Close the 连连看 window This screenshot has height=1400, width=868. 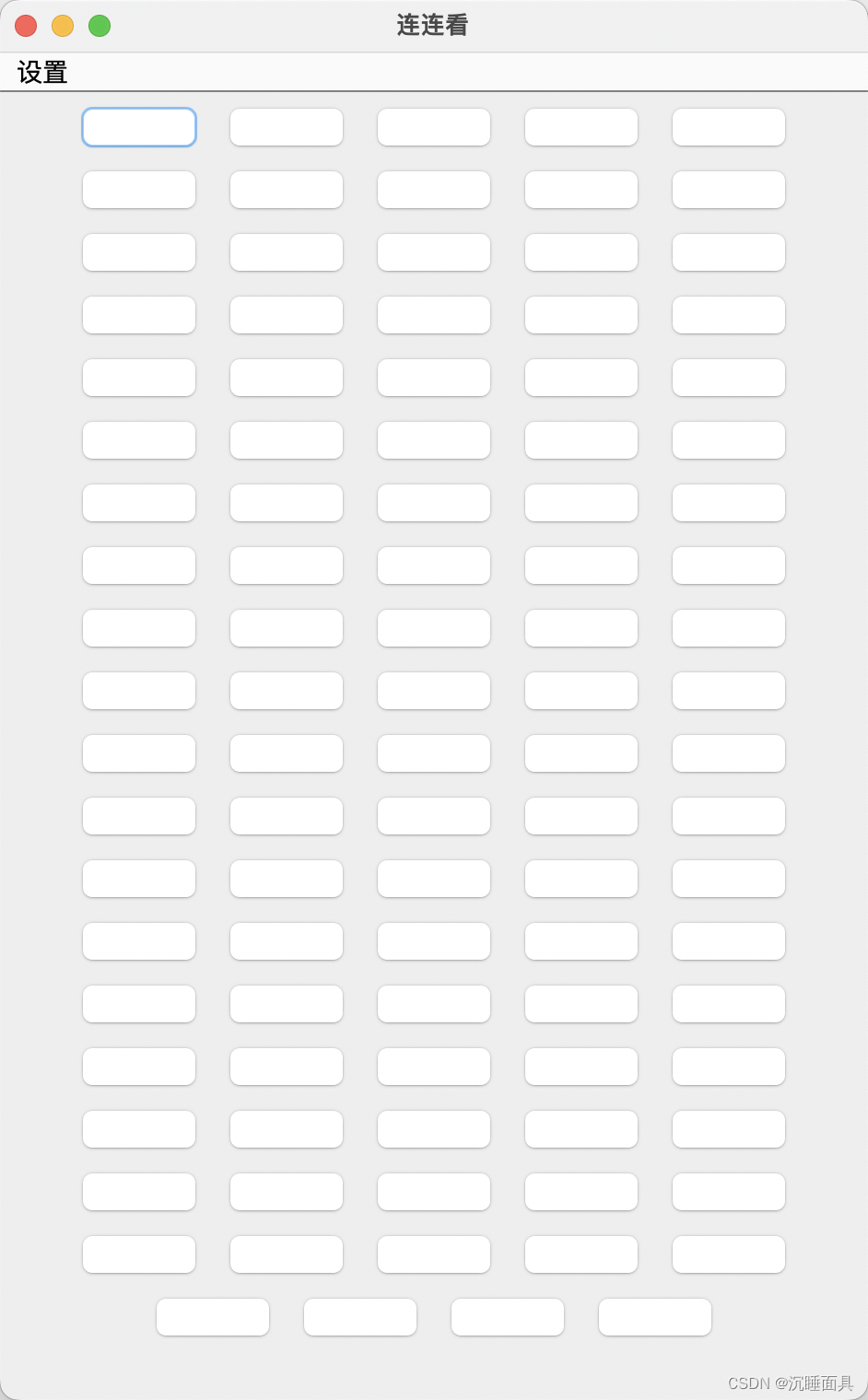(26, 26)
